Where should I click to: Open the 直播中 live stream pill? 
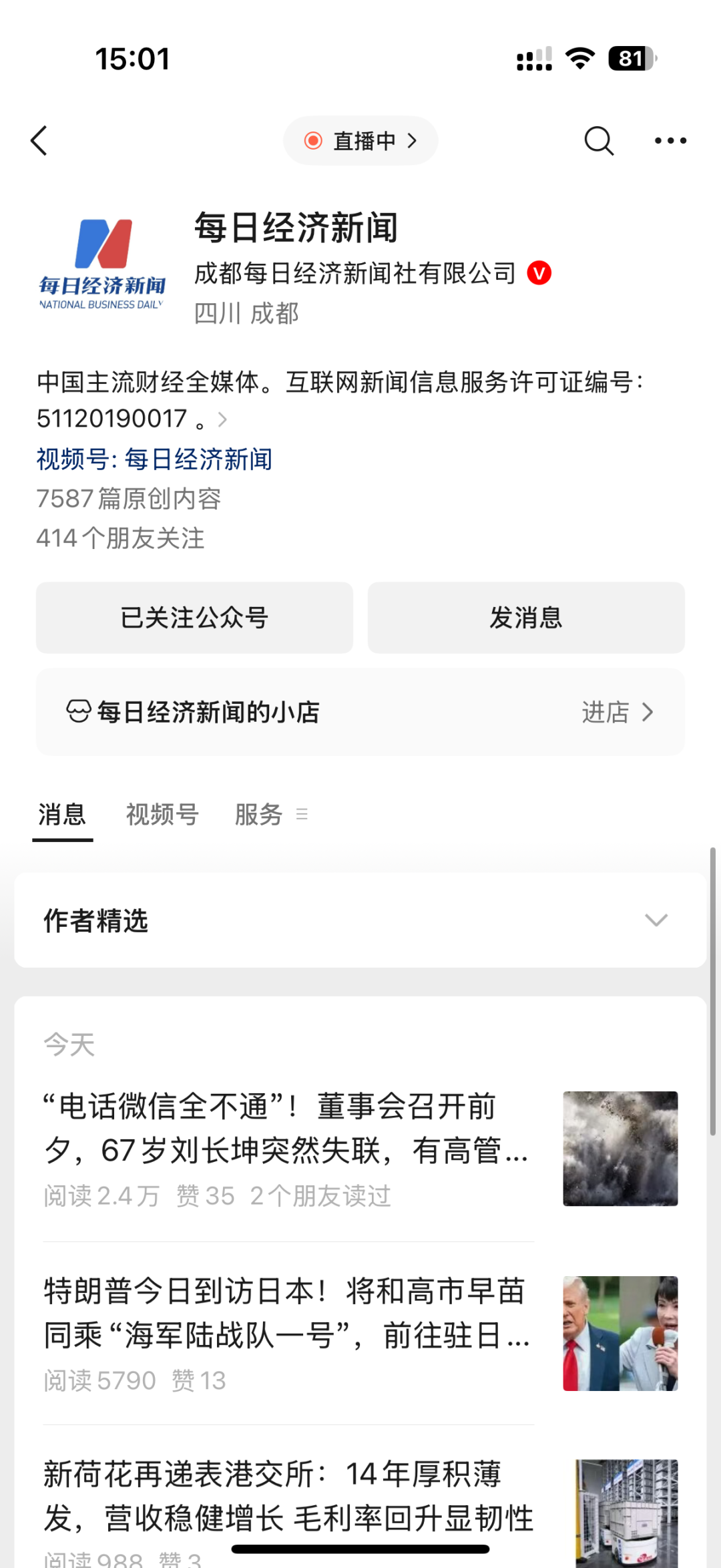360,141
